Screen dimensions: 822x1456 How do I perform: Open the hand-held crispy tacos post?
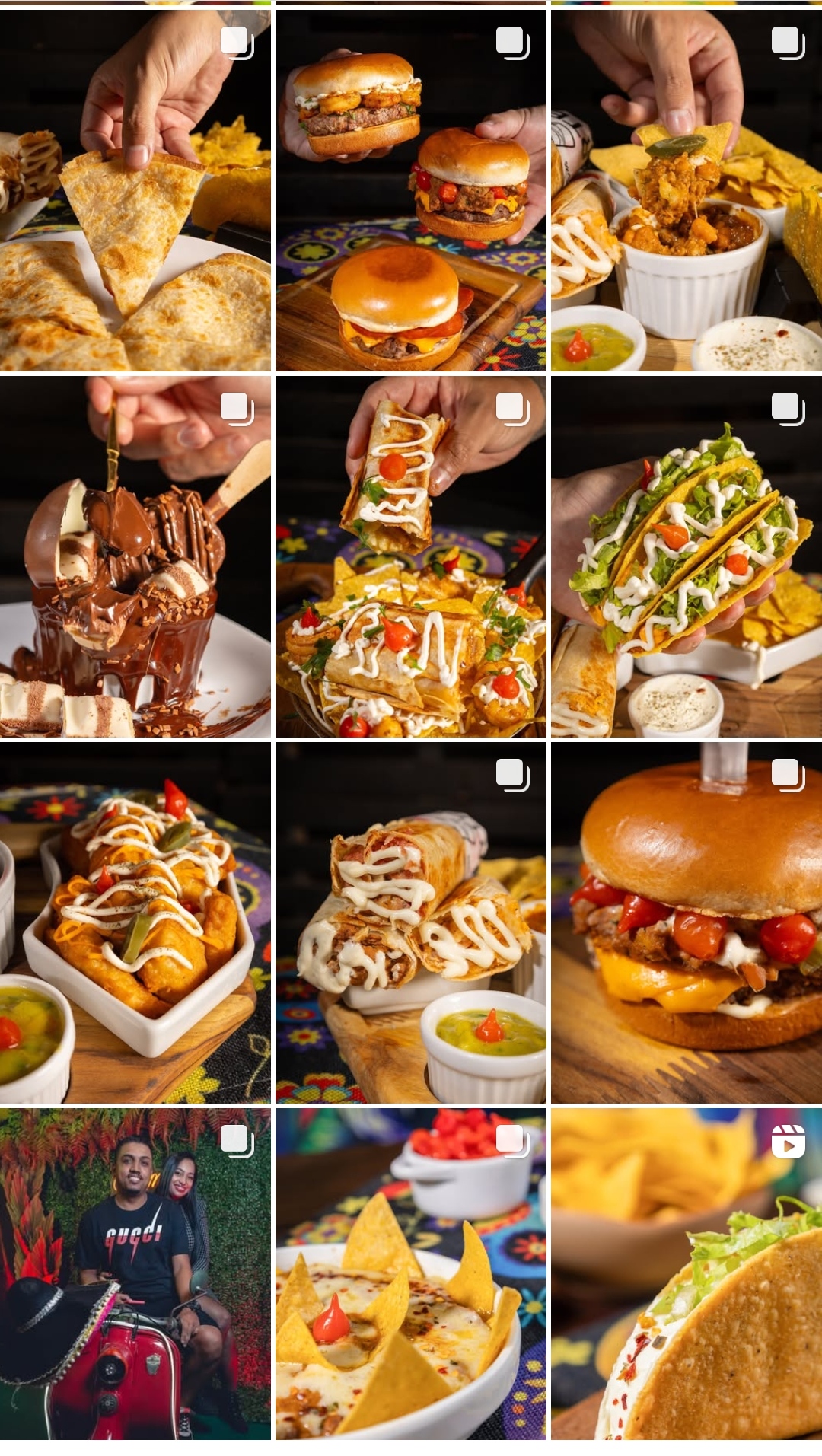point(686,556)
